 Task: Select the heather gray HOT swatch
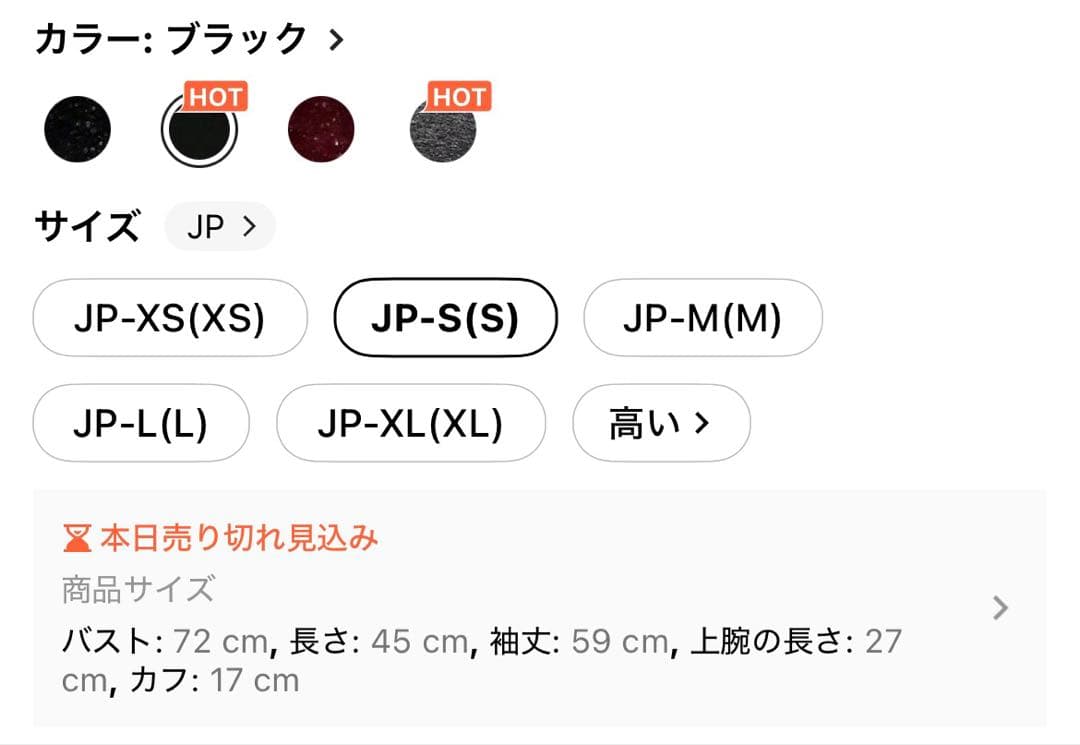[443, 129]
